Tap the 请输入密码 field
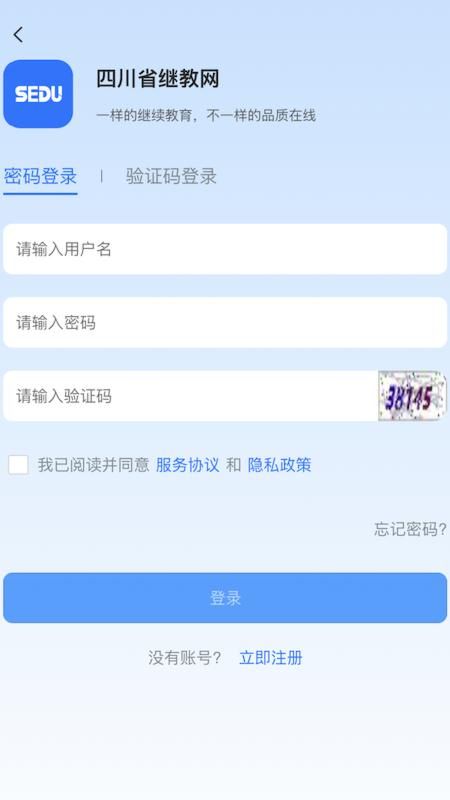Screen dimensions: 450x800 click(x=225, y=322)
